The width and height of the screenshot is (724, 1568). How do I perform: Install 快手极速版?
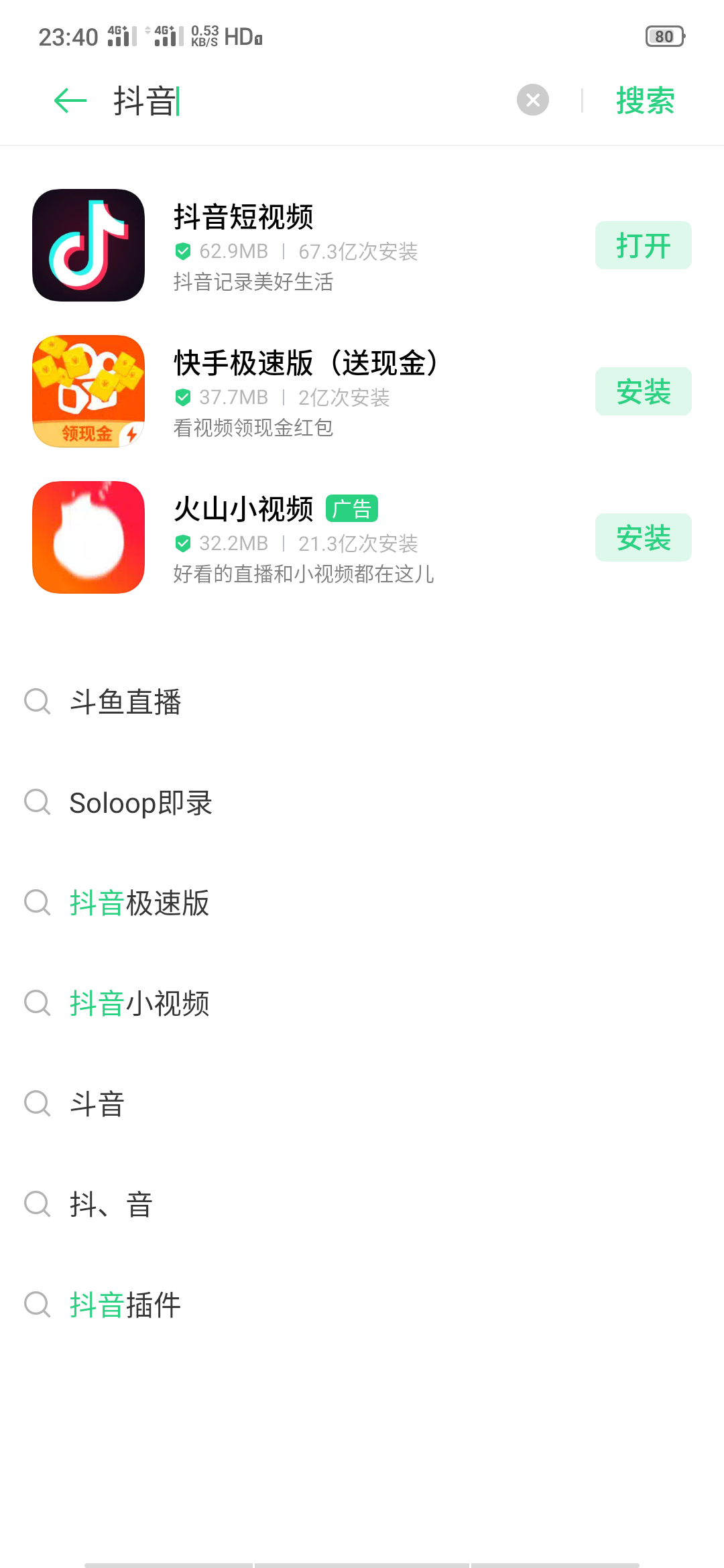click(644, 391)
